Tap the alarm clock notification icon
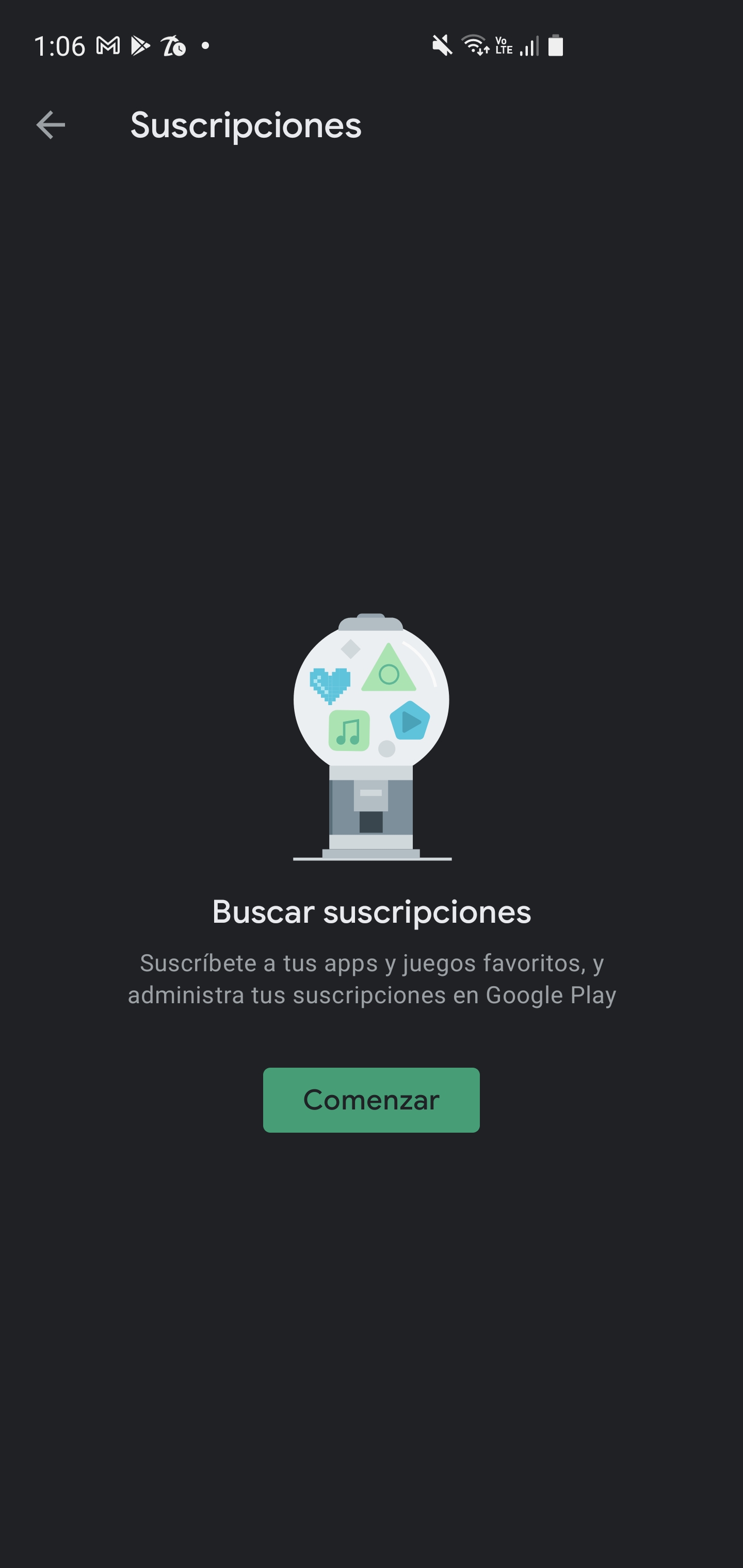This screenshot has width=743, height=1568. coord(172,45)
